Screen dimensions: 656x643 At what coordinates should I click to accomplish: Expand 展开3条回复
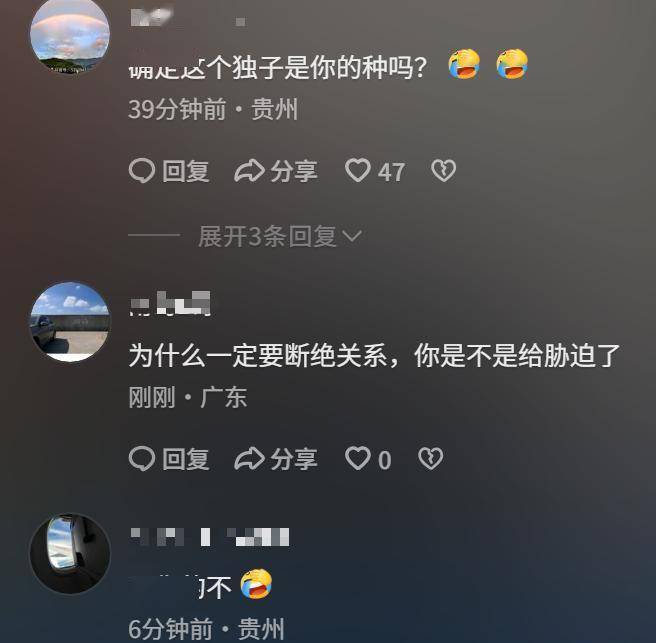click(x=279, y=237)
